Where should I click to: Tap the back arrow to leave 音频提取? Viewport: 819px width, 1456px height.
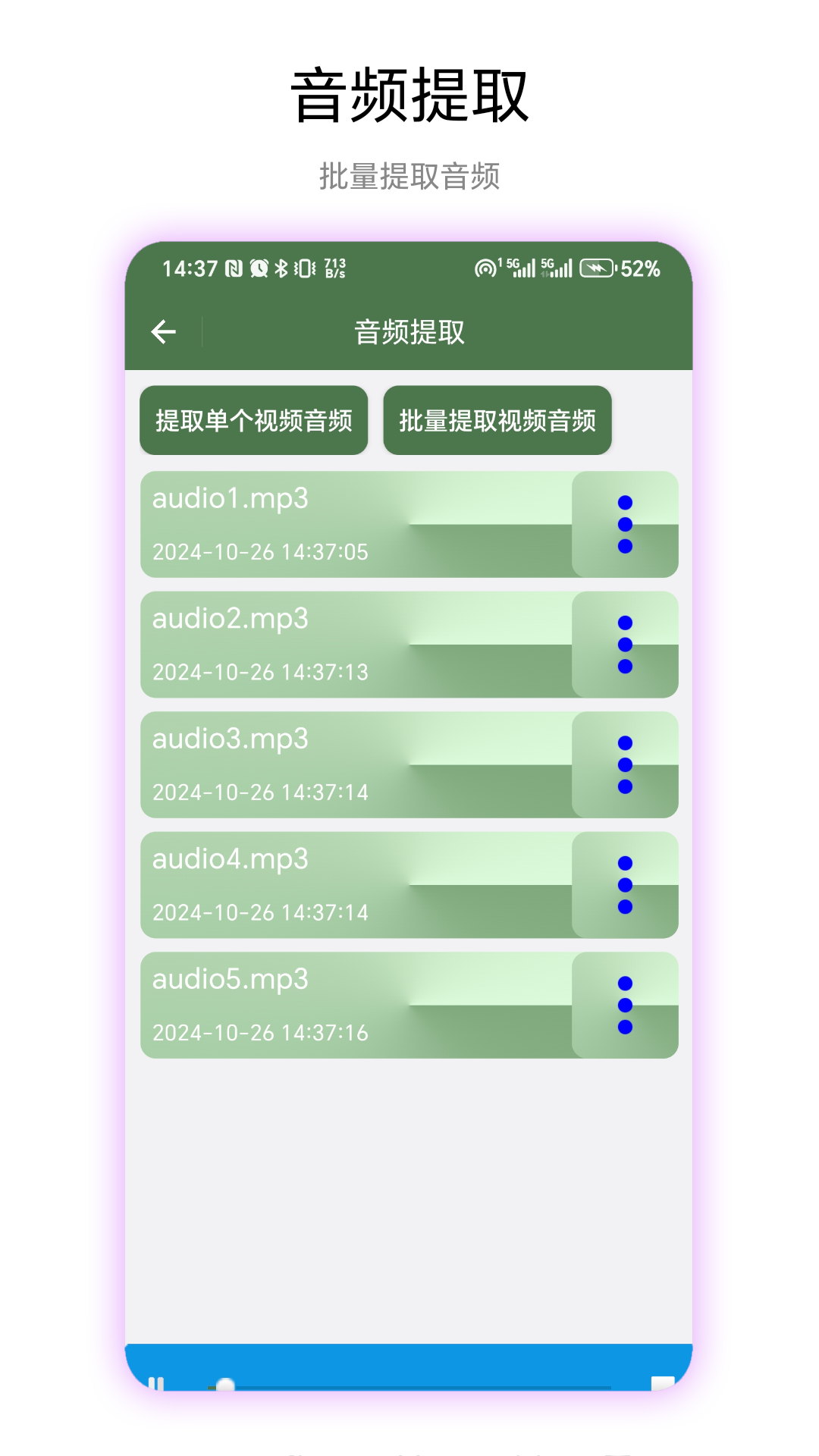[x=164, y=331]
